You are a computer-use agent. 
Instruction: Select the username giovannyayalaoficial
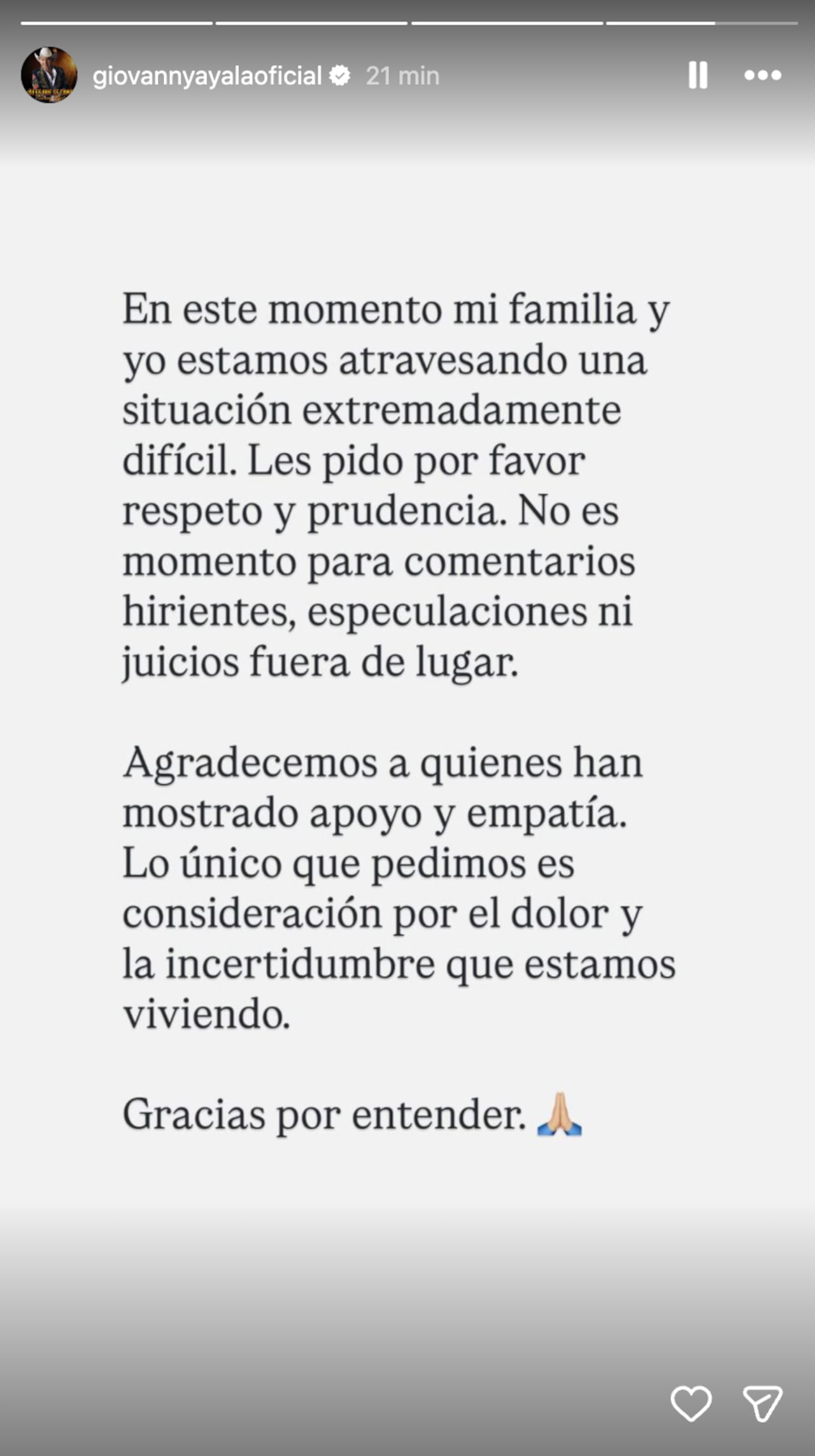pyautogui.click(x=210, y=74)
